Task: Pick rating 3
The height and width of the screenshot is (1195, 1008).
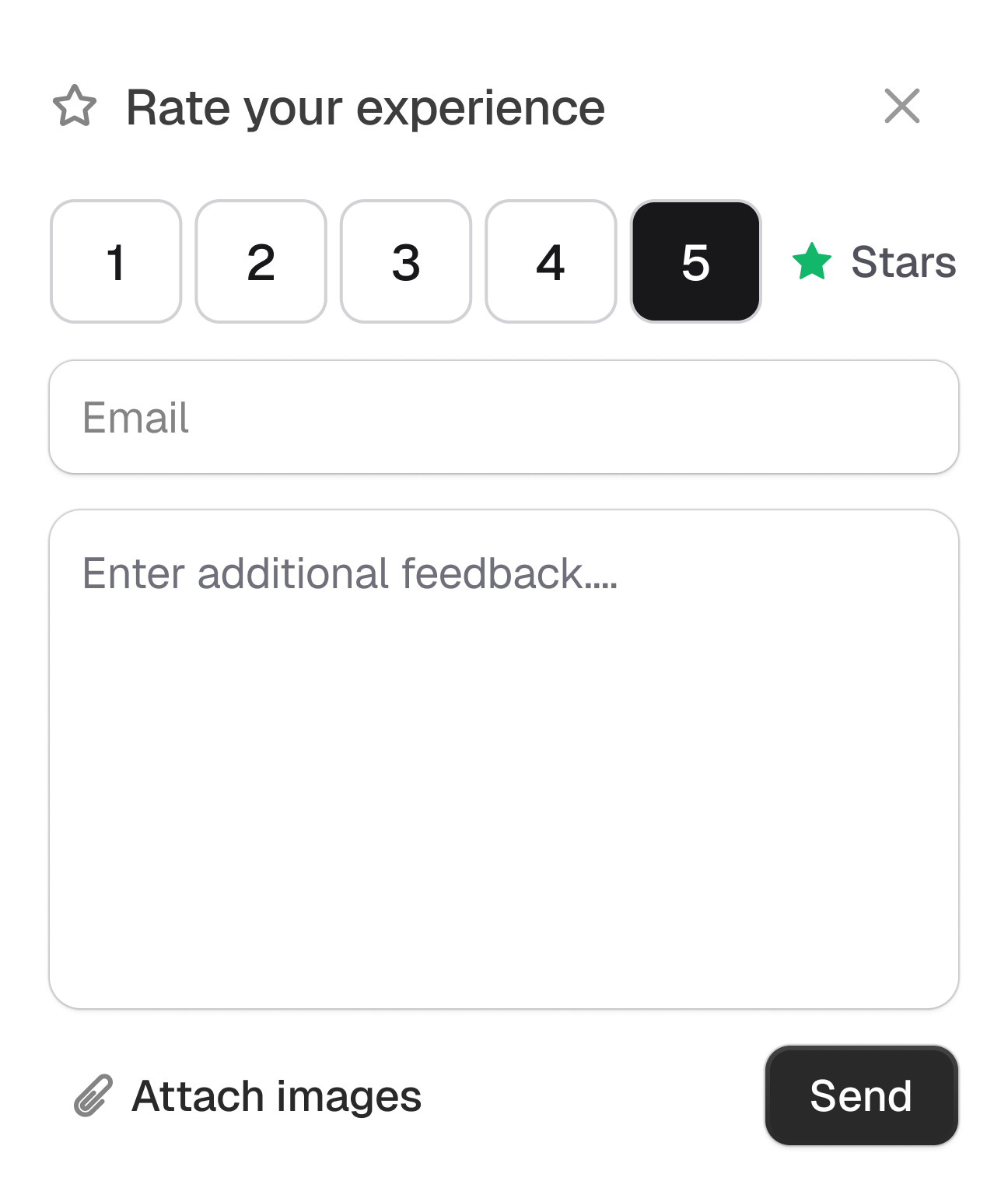Action: (405, 261)
